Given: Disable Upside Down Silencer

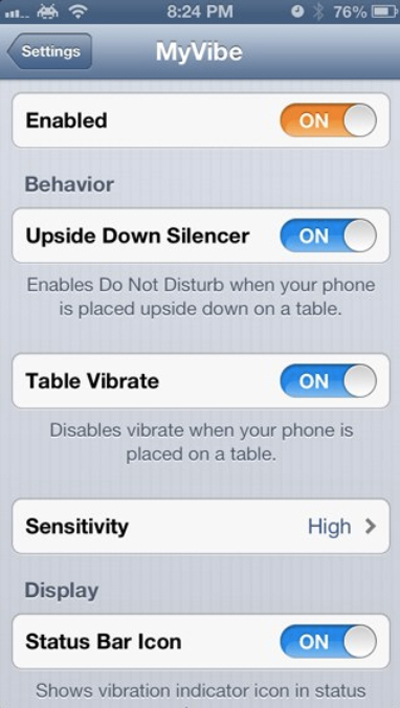Looking at the screenshot, I should point(328,235).
